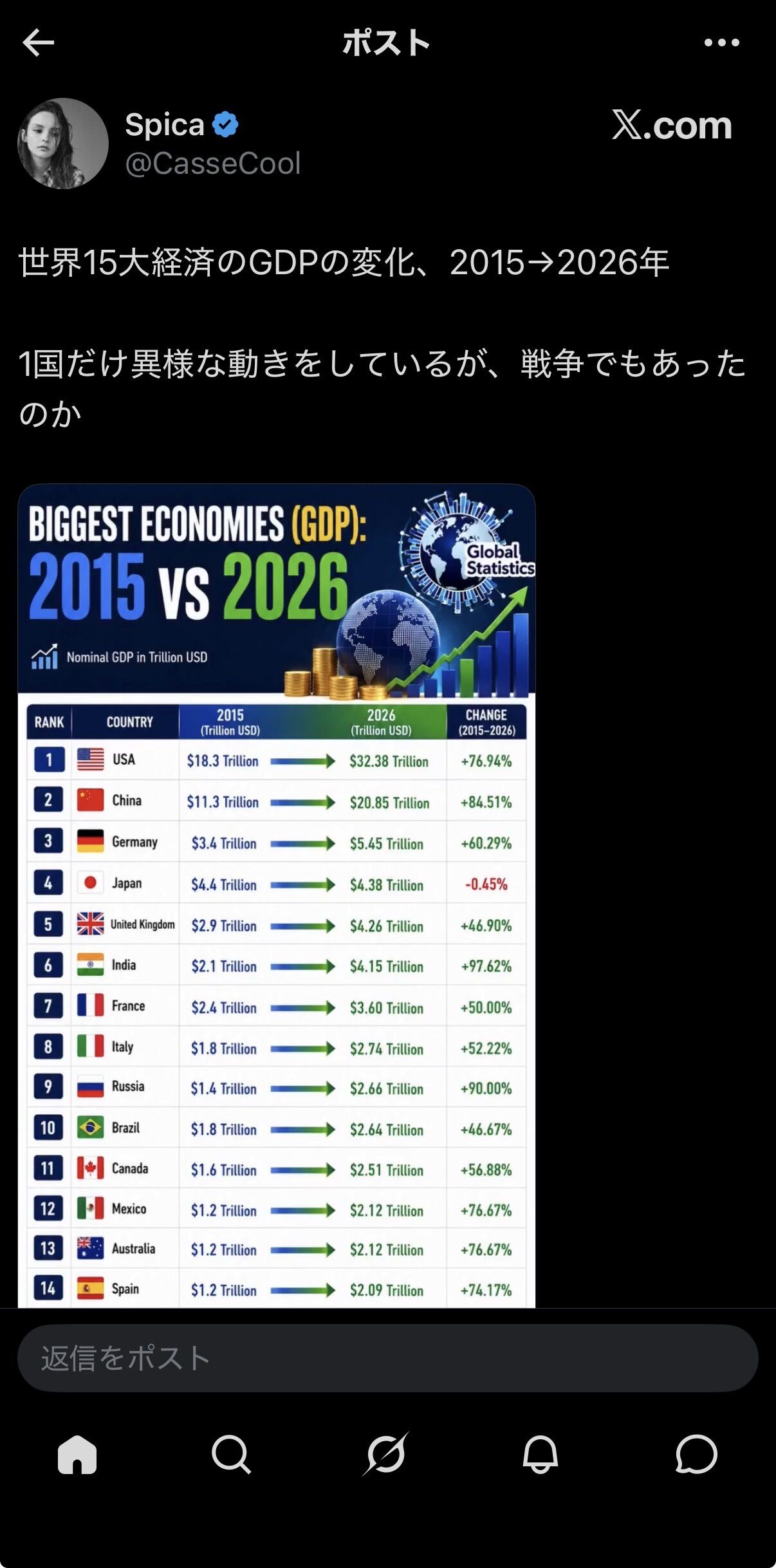Open the messages chat tab
This screenshot has height=1568, width=776.
(x=696, y=1454)
